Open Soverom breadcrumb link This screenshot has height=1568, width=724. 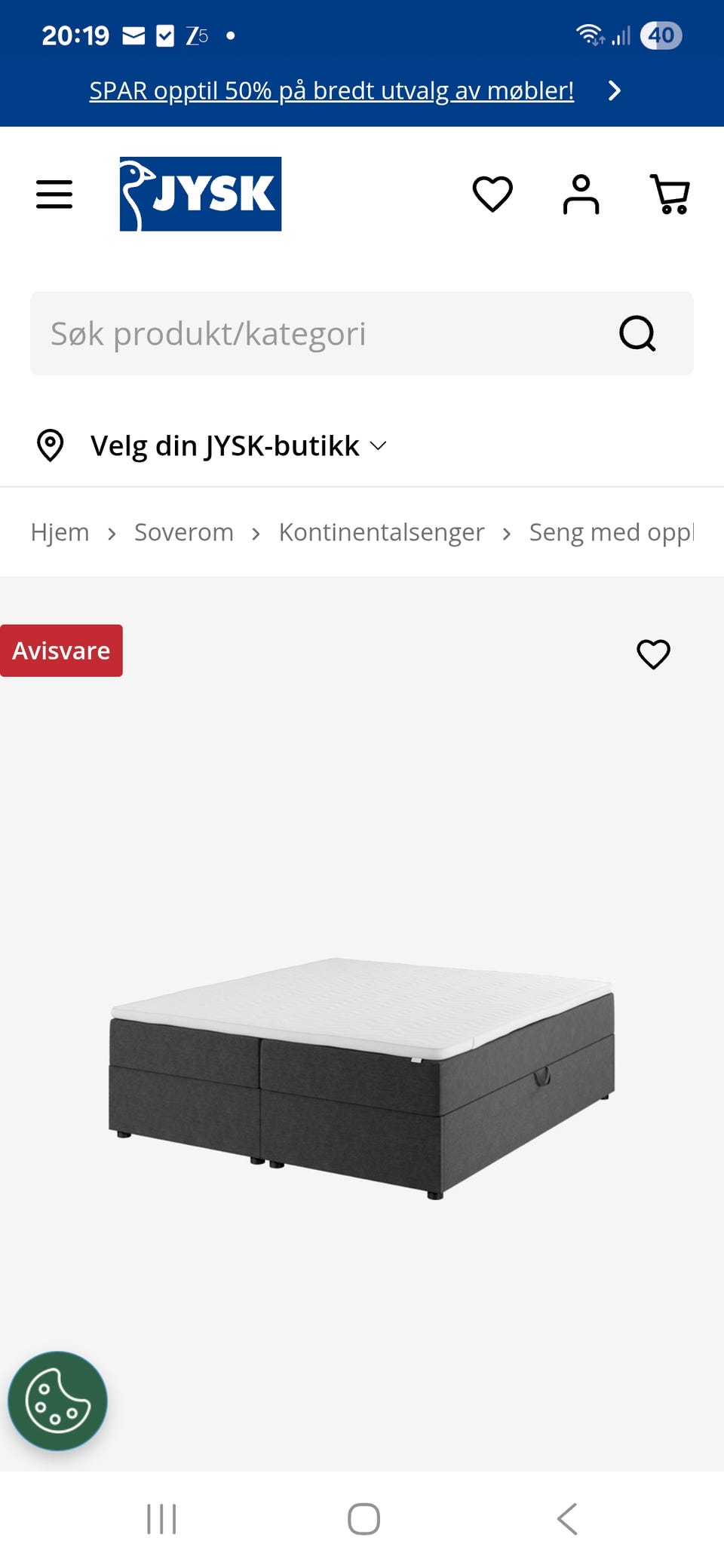pyautogui.click(x=184, y=532)
